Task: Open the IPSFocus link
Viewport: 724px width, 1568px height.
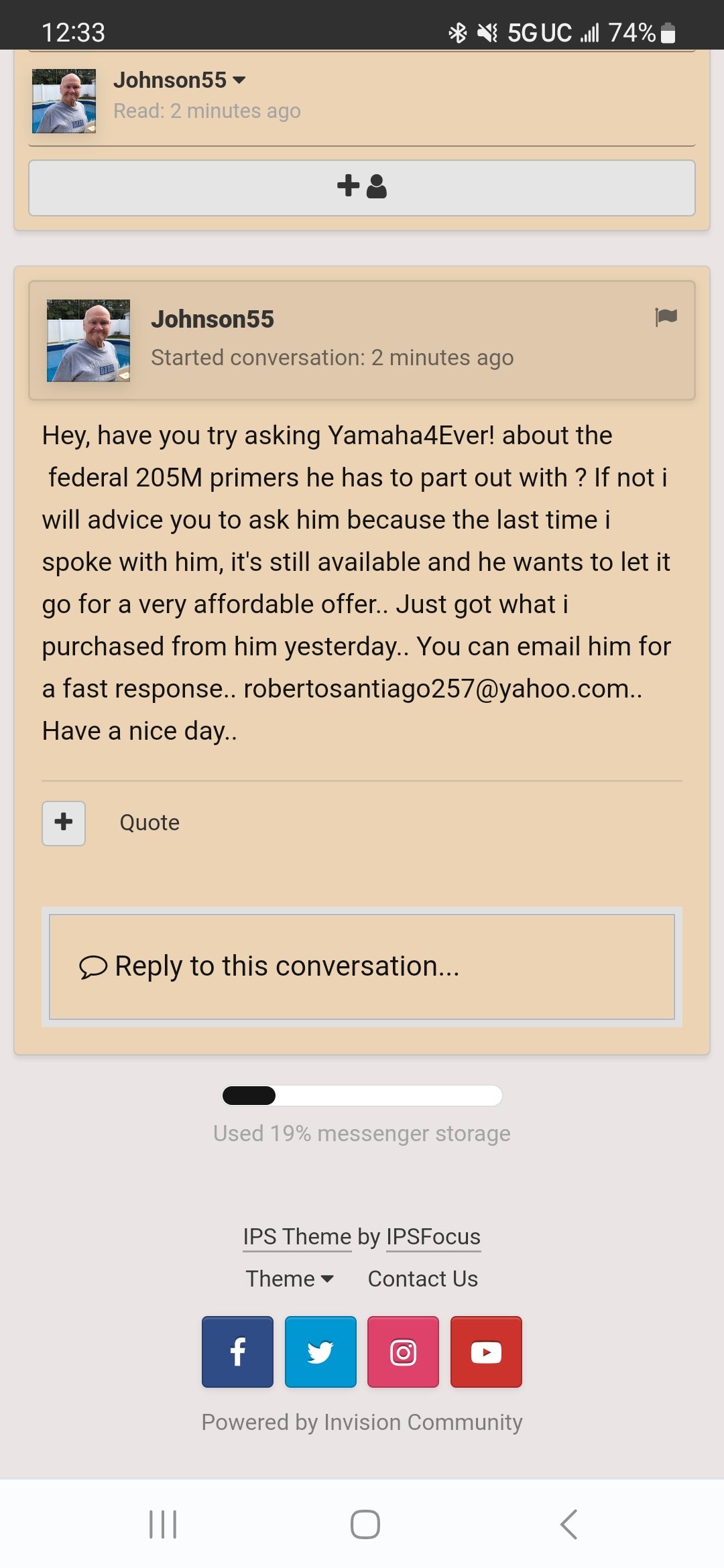Action: pos(433,1236)
